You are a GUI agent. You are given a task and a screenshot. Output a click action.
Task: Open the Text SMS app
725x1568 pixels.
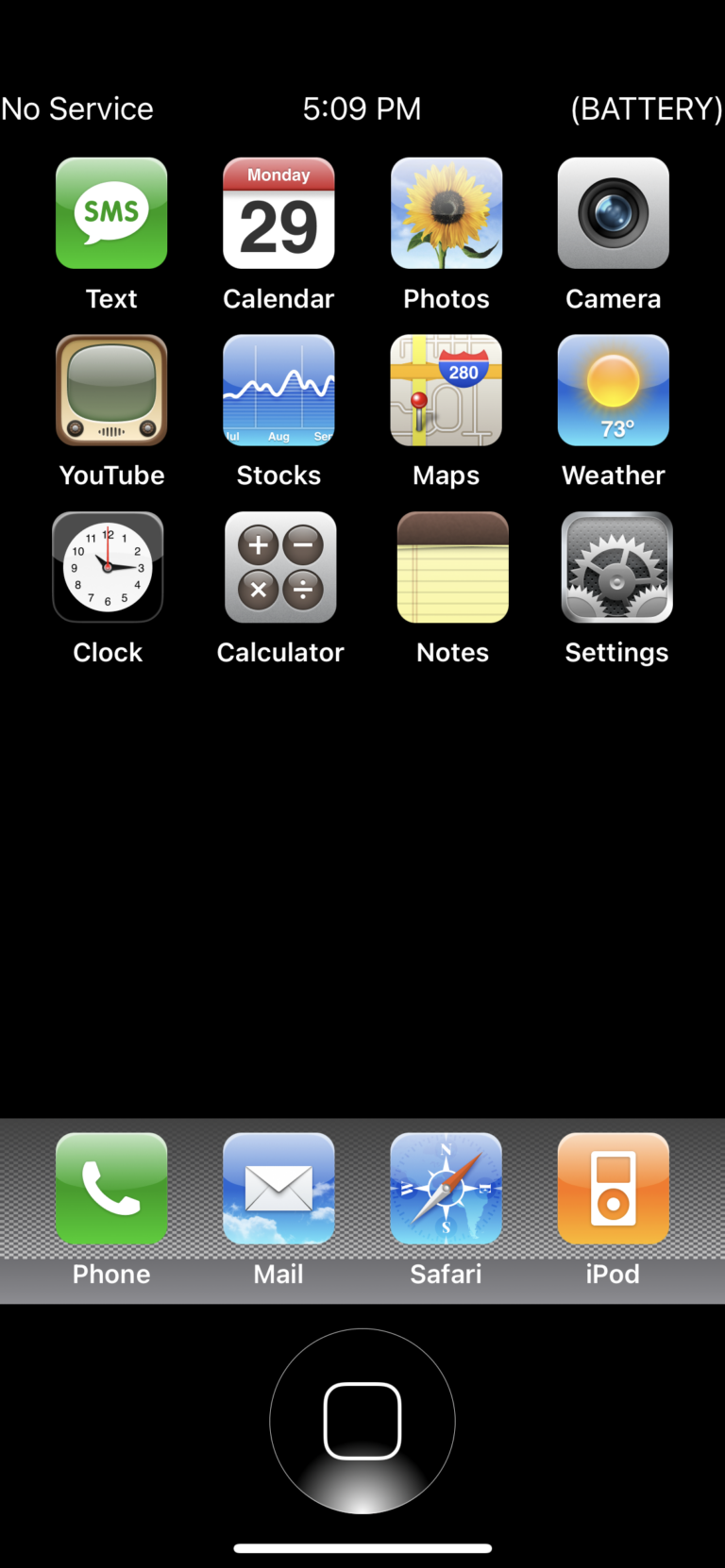(111, 213)
